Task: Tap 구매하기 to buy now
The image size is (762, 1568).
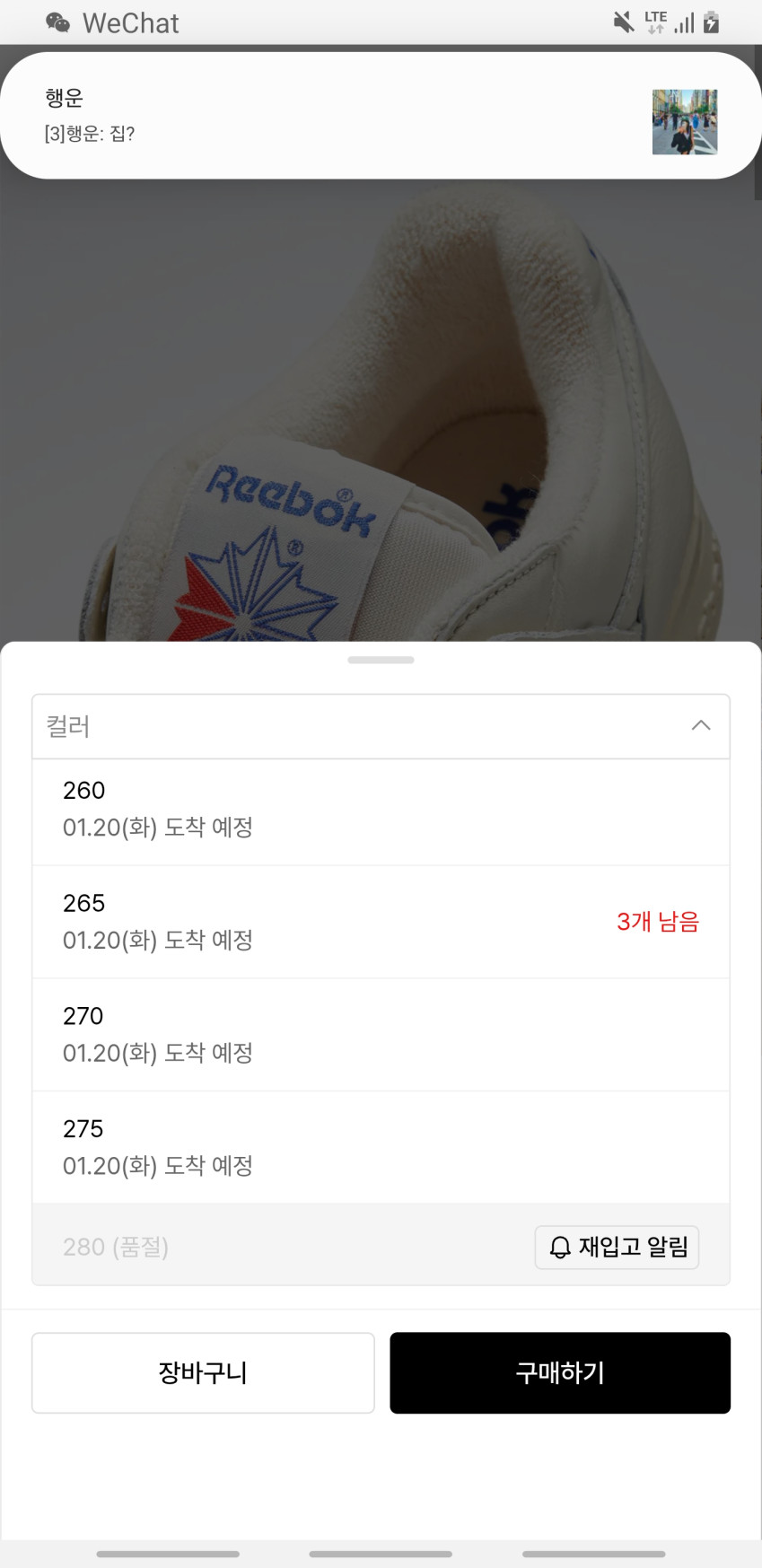Action: [x=559, y=1372]
